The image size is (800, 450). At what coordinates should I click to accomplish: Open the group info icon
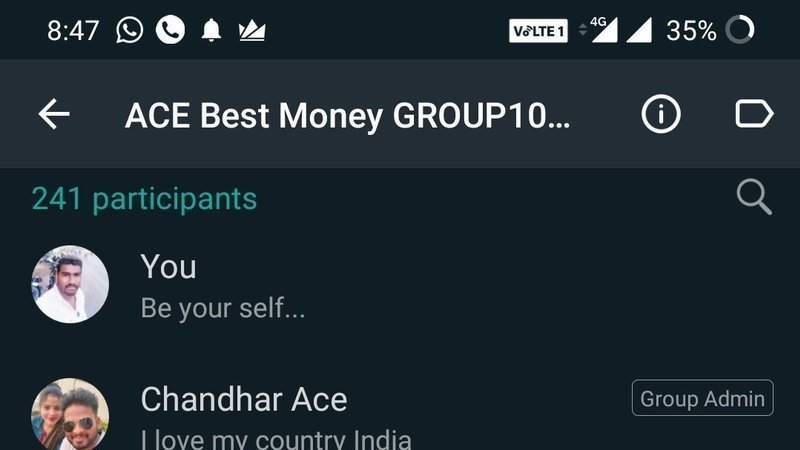661,114
